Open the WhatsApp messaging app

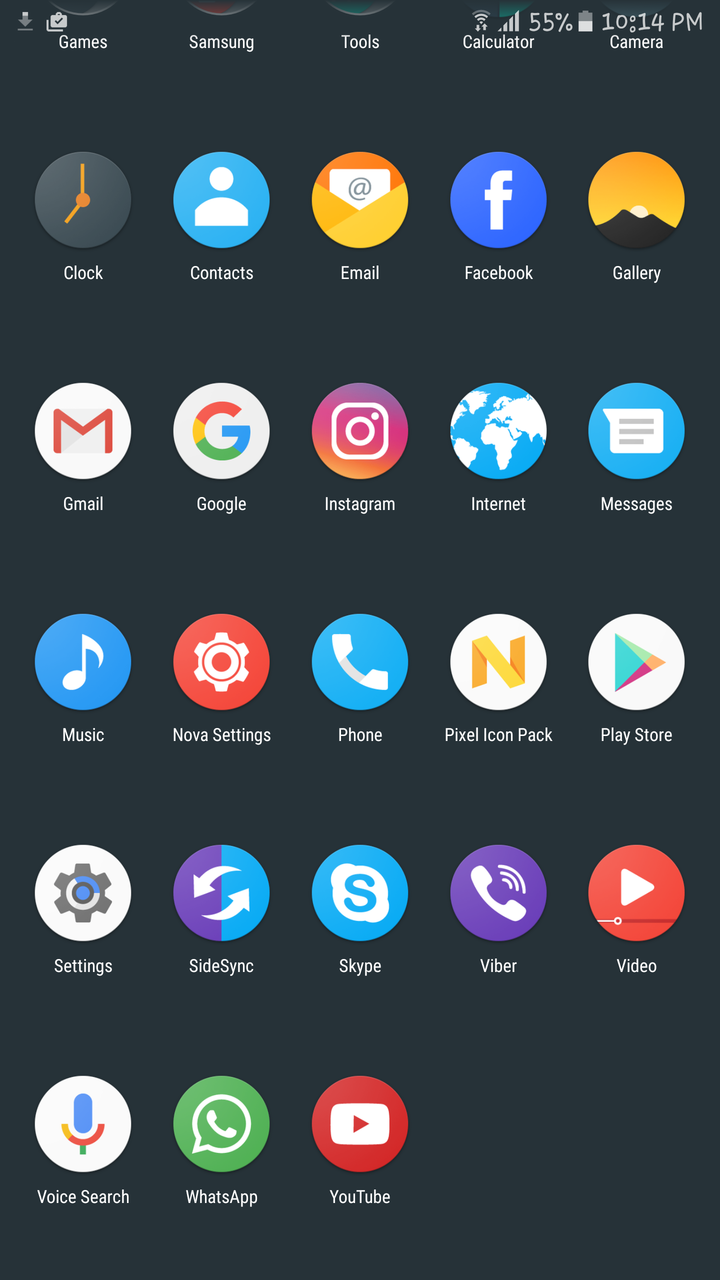[221, 1123]
